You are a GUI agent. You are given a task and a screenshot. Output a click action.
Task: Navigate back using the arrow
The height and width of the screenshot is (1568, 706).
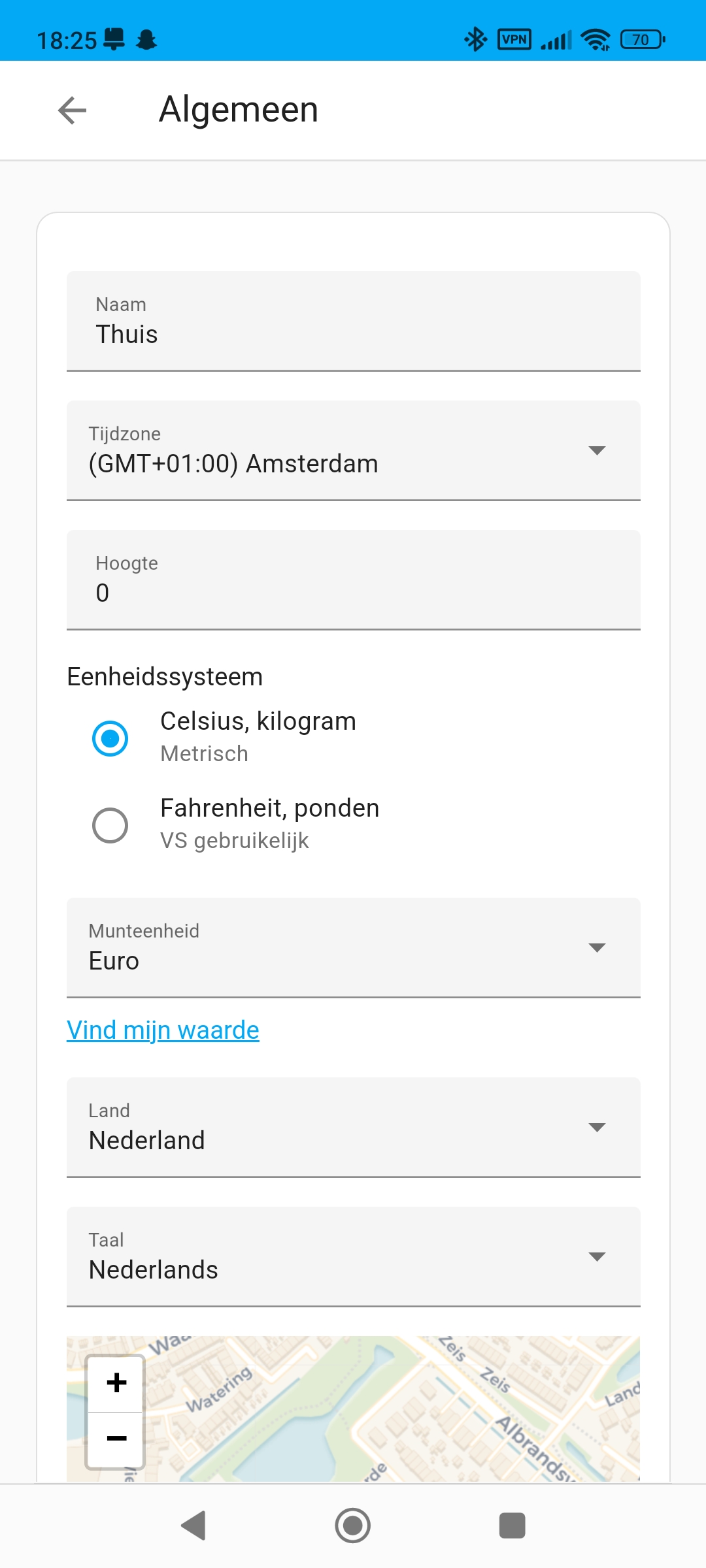[x=72, y=110]
